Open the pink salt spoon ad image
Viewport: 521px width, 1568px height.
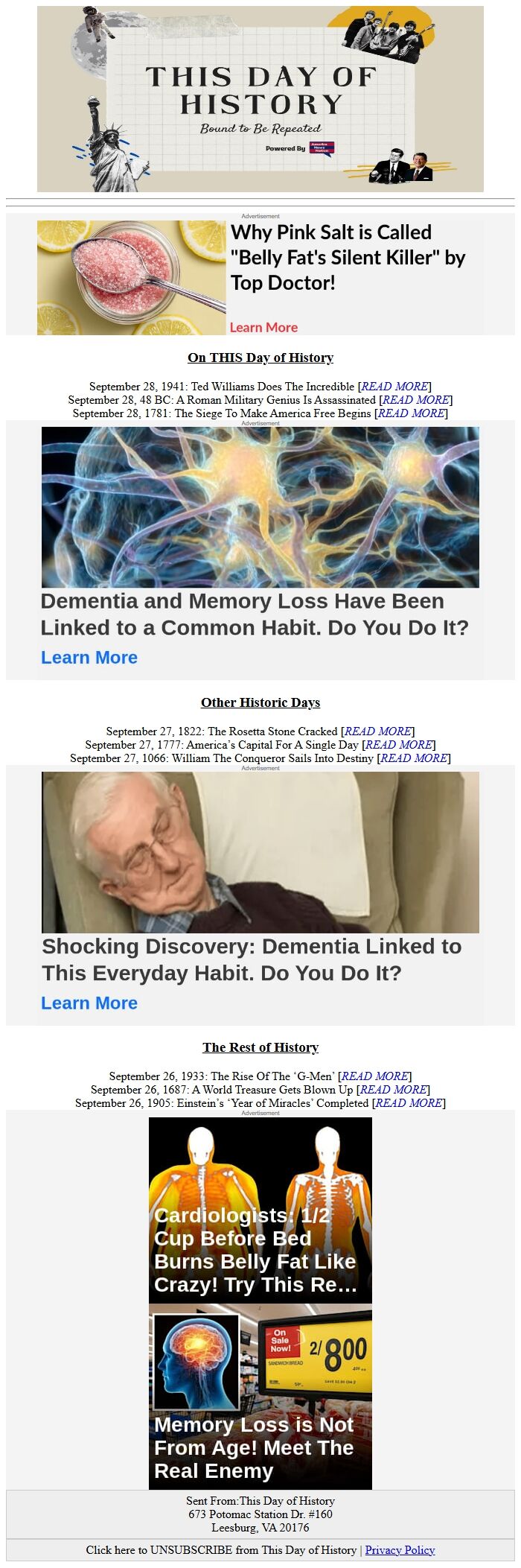click(x=132, y=278)
